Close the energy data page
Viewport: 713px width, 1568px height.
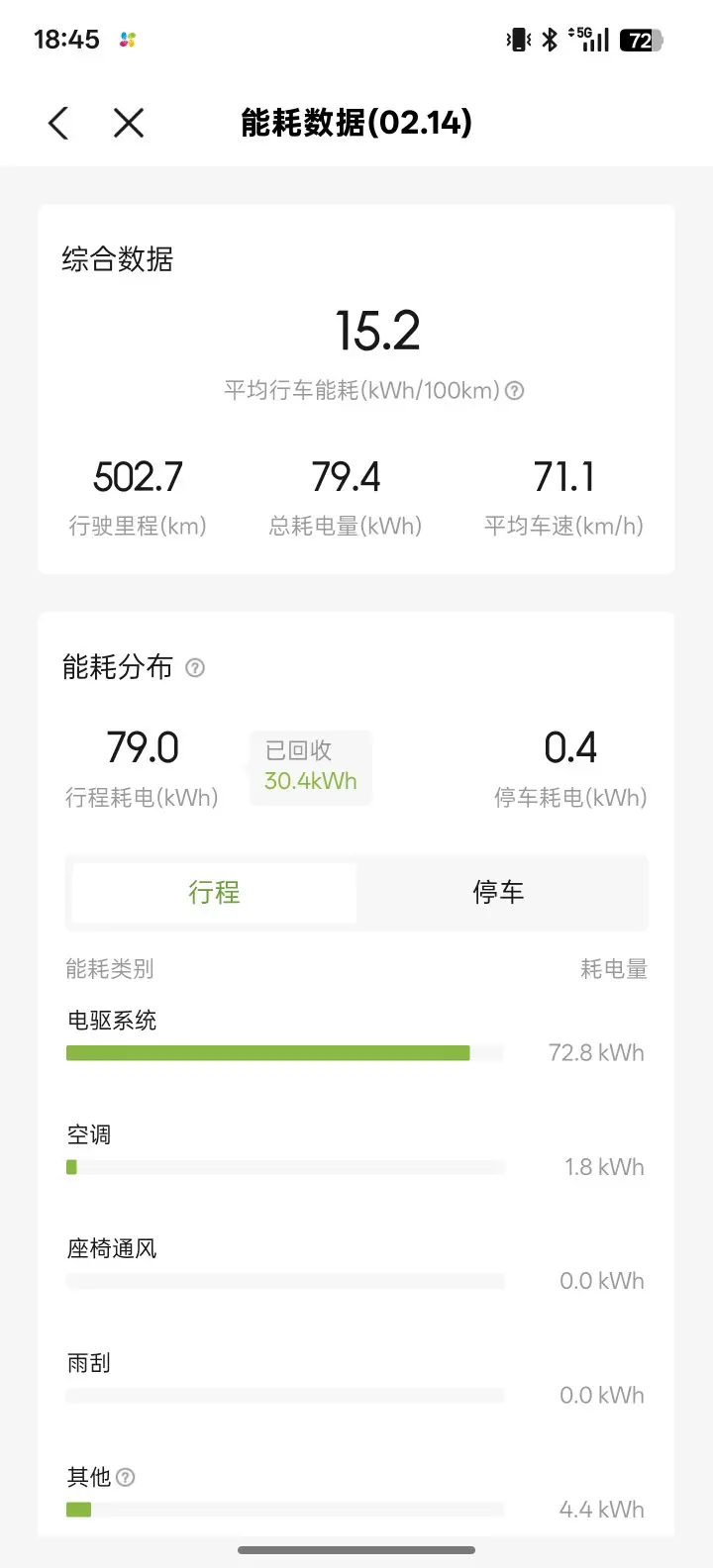coord(129,124)
